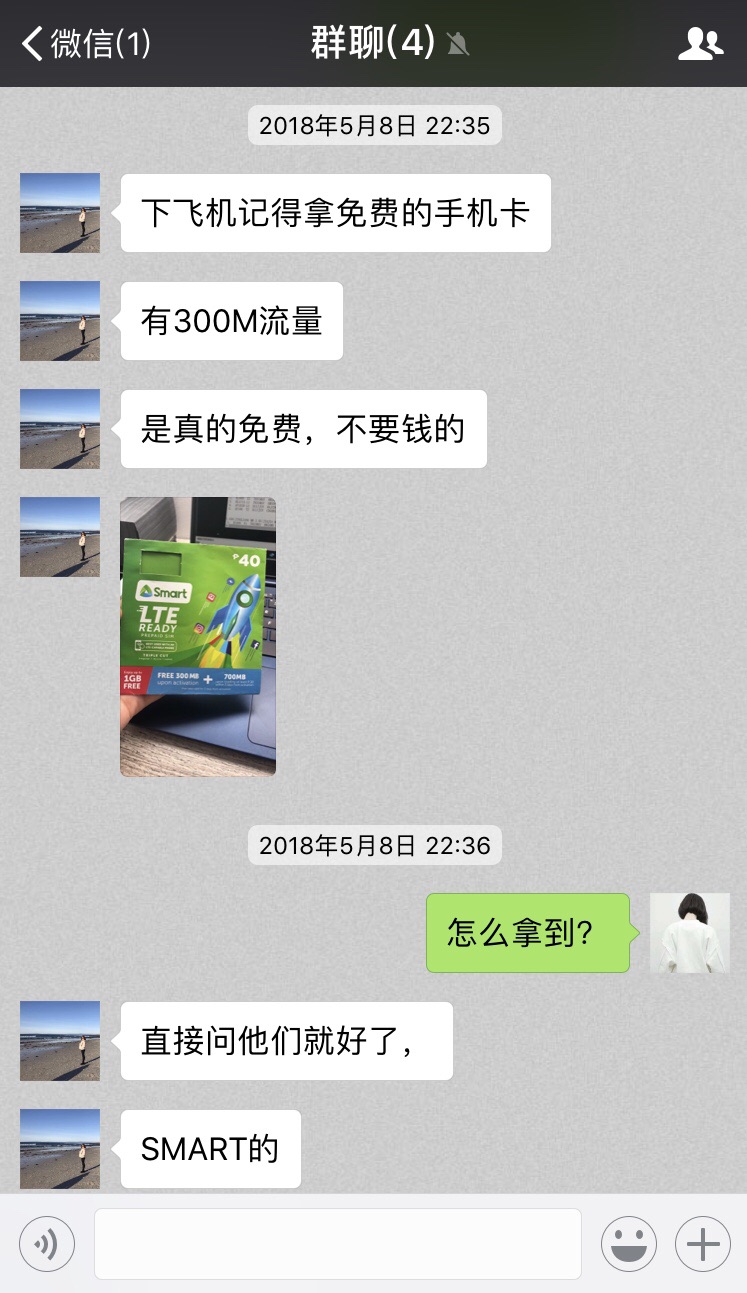This screenshot has height=1293, width=747.
Task: Open the group members info icon
Action: [700, 43]
